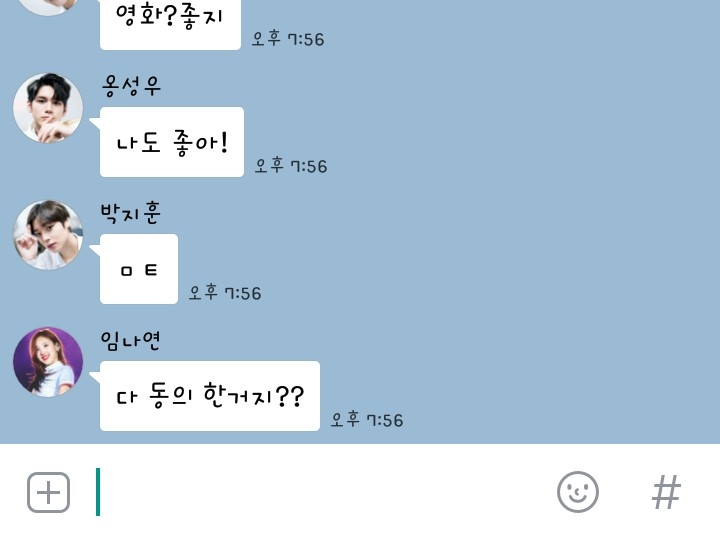Open 박지훈's profile picture
The width and height of the screenshot is (720, 540).
click(48, 235)
